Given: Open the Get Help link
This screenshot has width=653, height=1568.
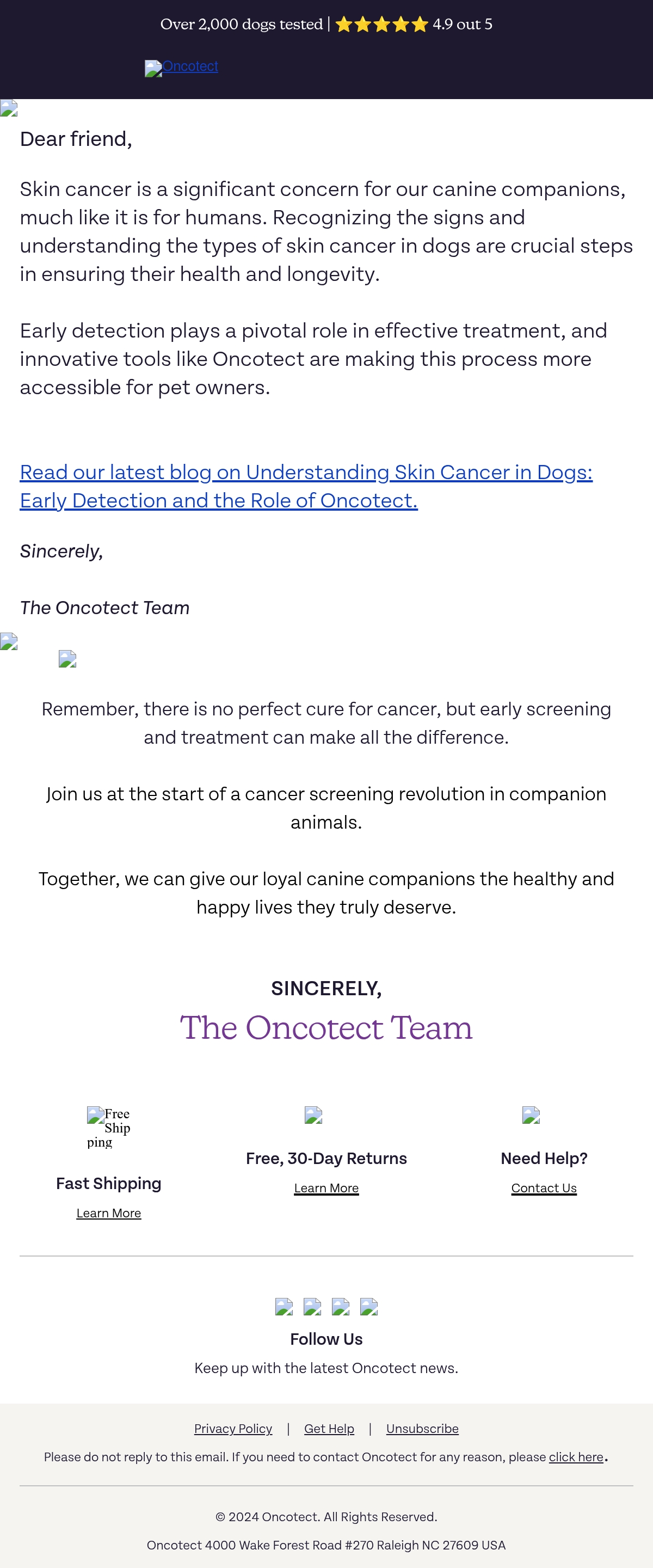Looking at the screenshot, I should tap(329, 1429).
